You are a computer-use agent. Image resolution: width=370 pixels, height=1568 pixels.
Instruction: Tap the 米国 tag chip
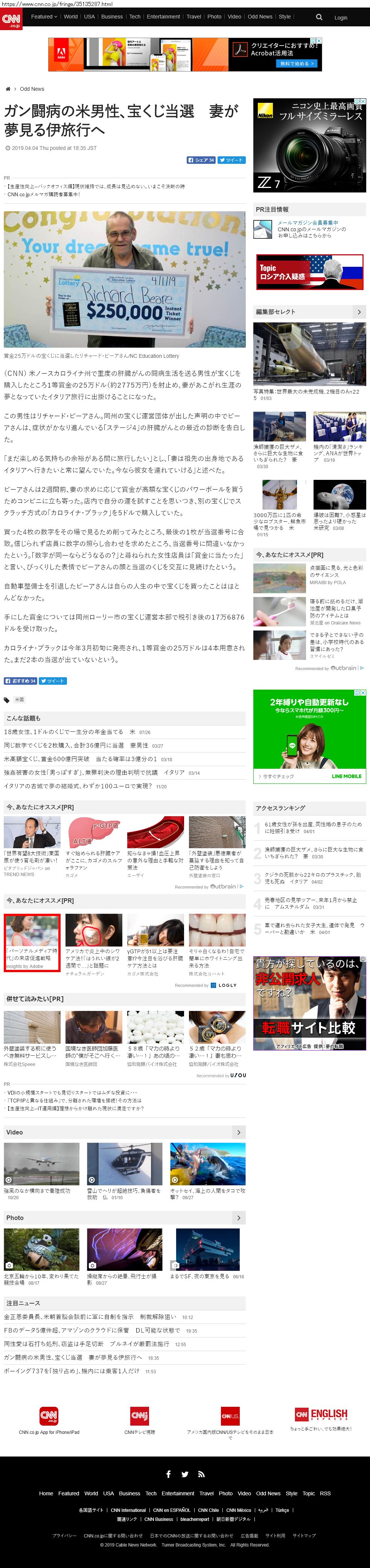20,700
